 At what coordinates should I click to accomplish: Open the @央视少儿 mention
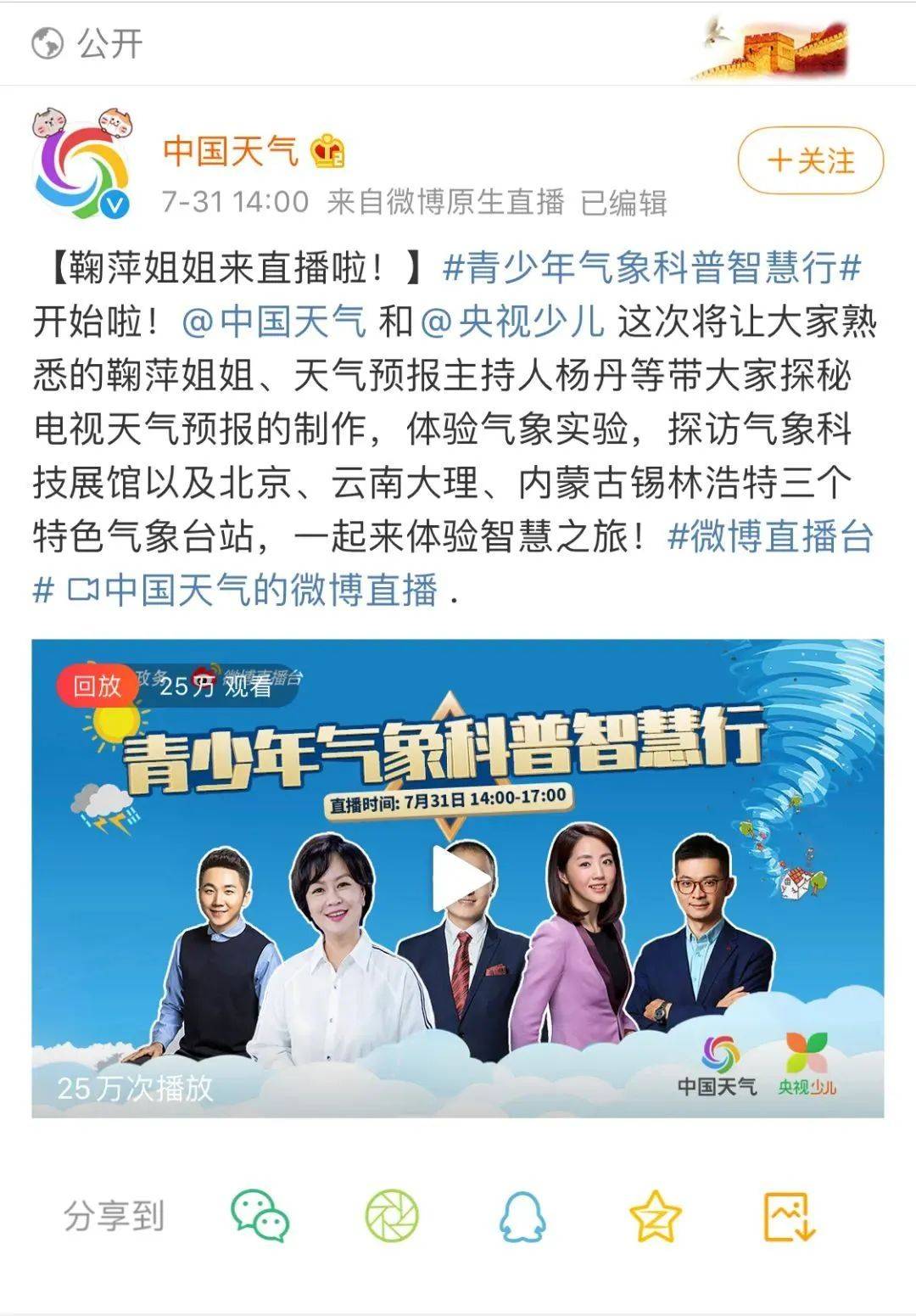(513, 322)
